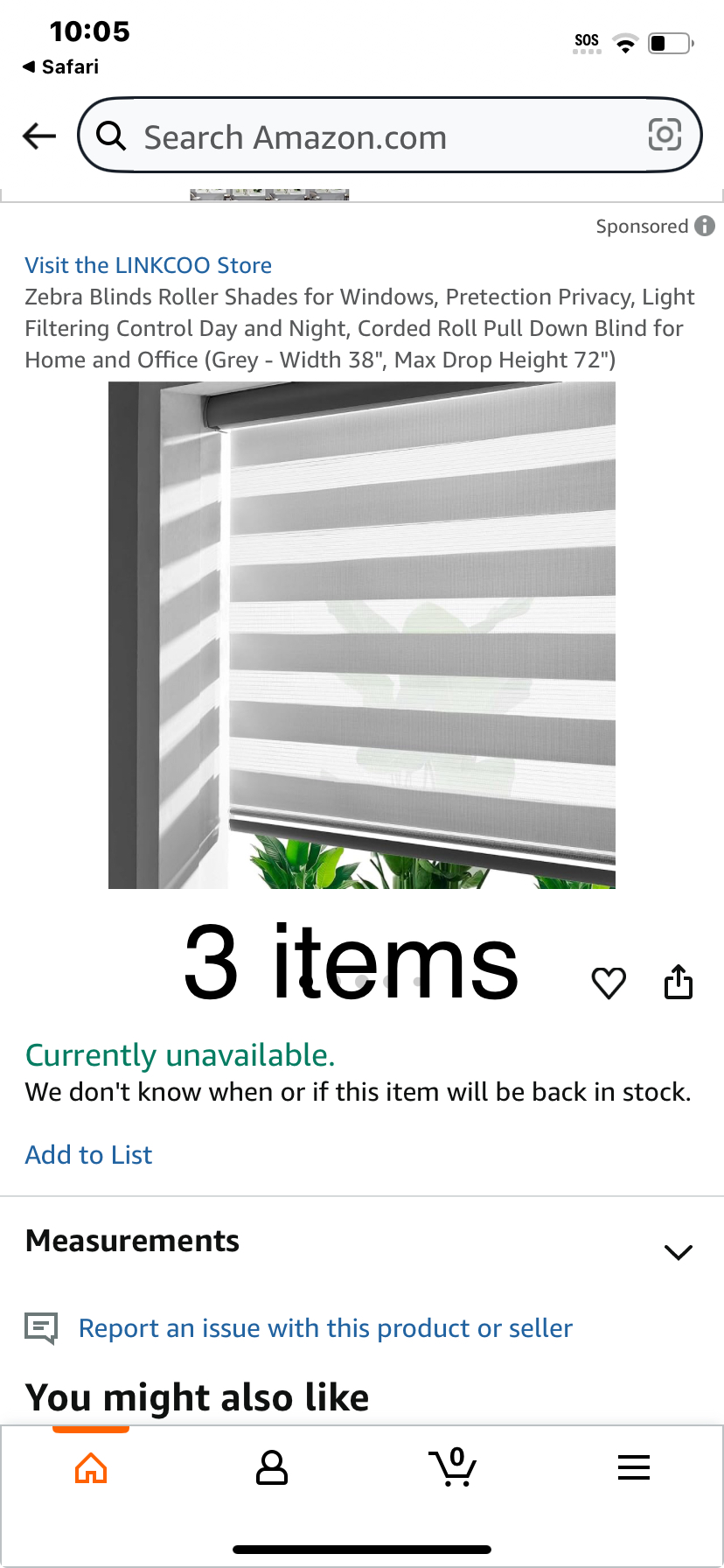Return to Safari via the status bar
The image size is (724, 1568).
[60, 67]
